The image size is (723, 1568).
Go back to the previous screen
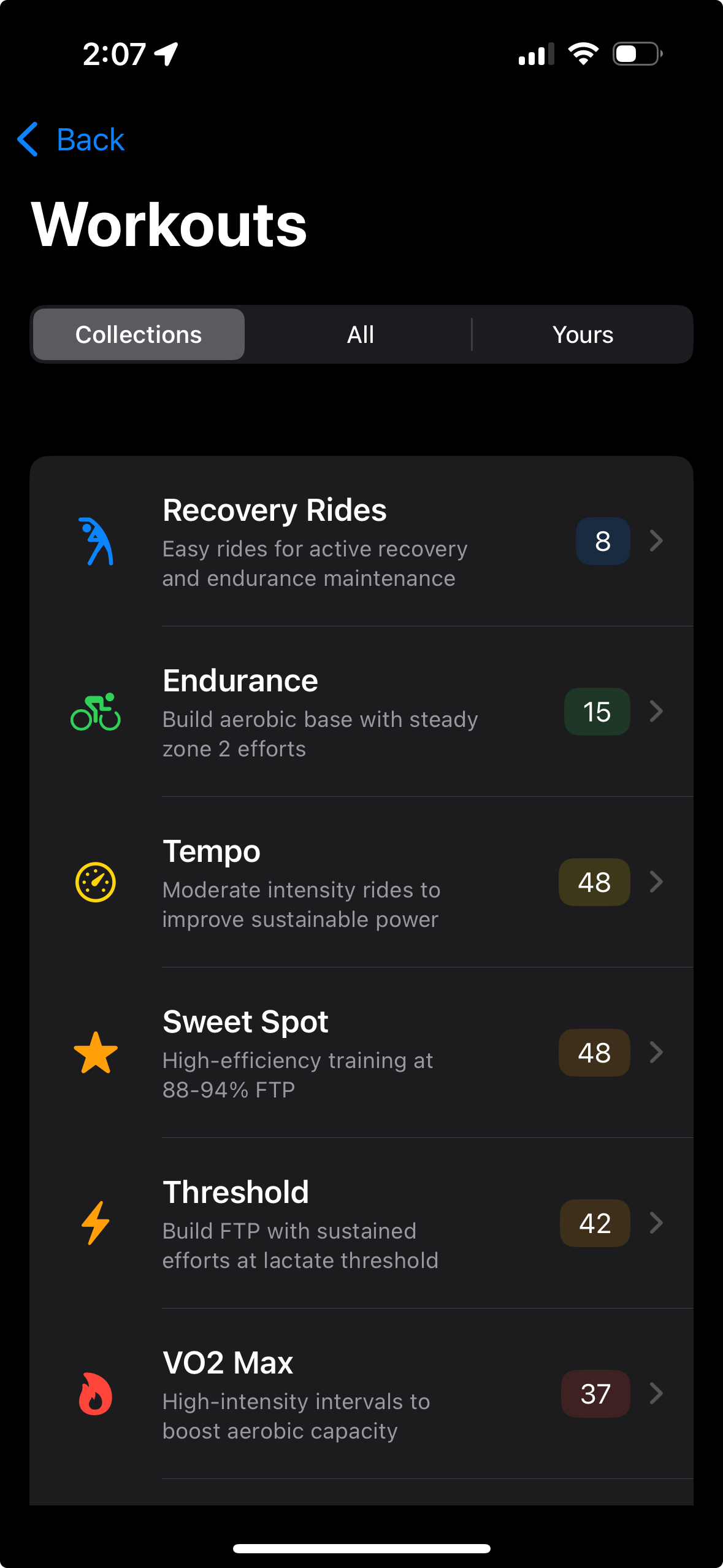(x=71, y=139)
